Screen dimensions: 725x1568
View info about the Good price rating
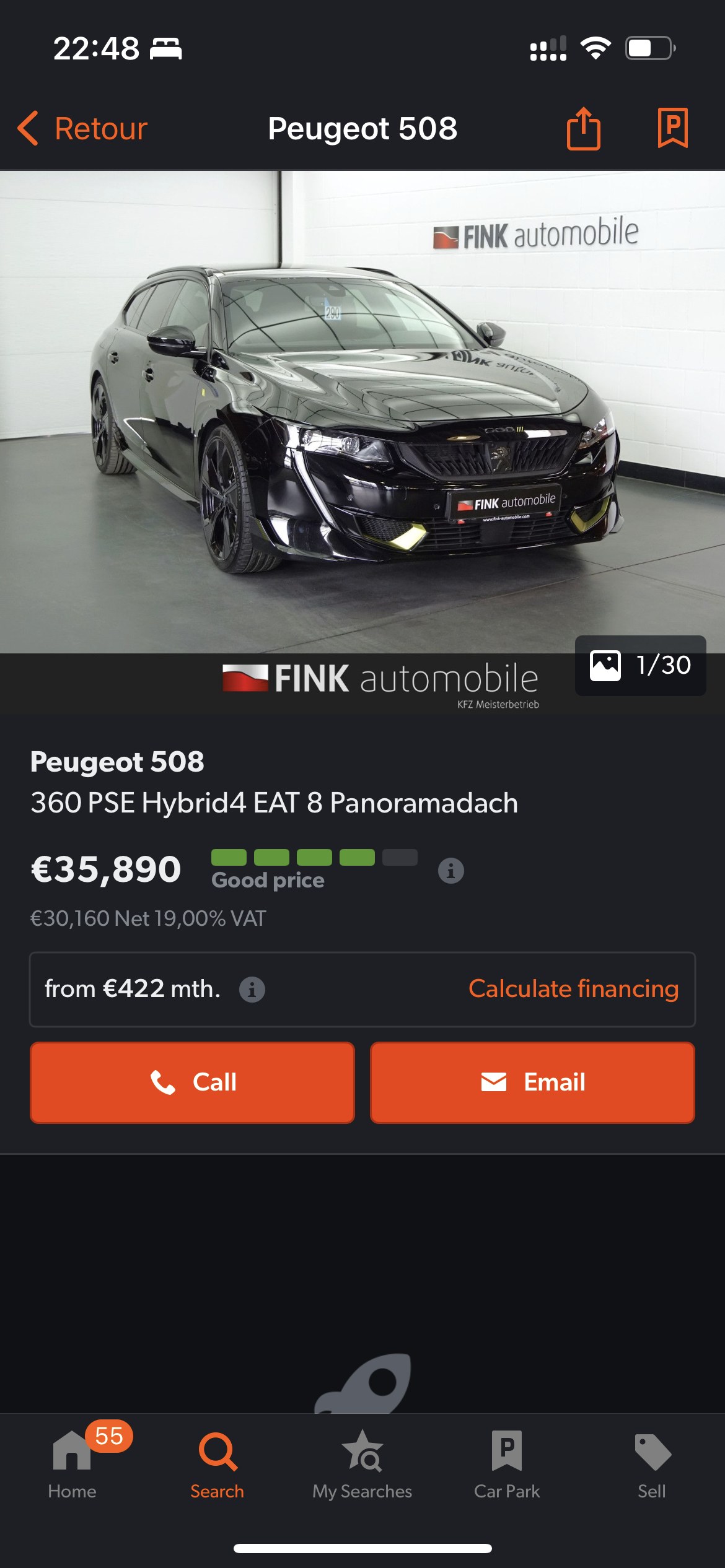pos(450,871)
